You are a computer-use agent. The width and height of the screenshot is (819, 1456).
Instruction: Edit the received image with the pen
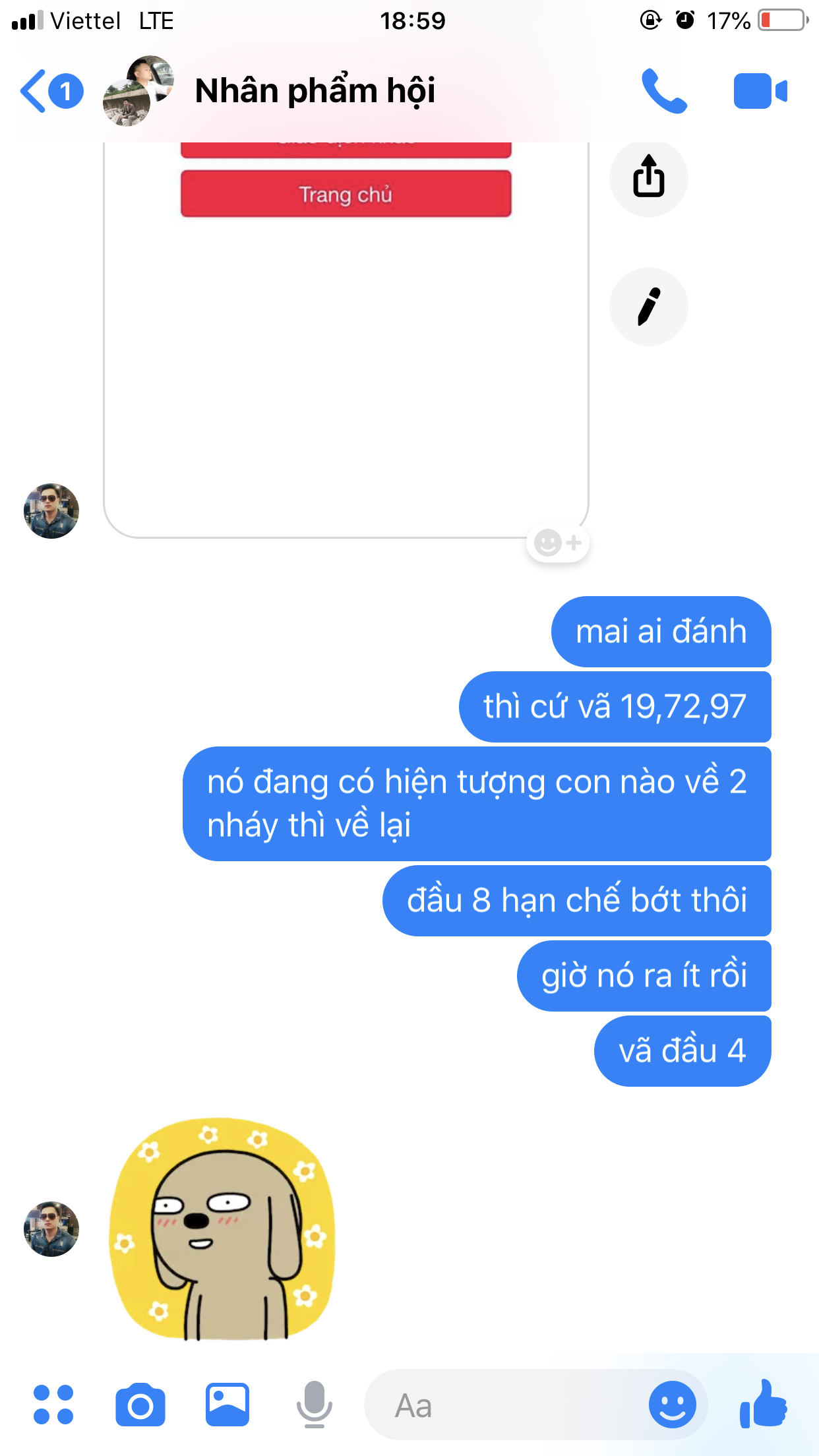tap(648, 307)
